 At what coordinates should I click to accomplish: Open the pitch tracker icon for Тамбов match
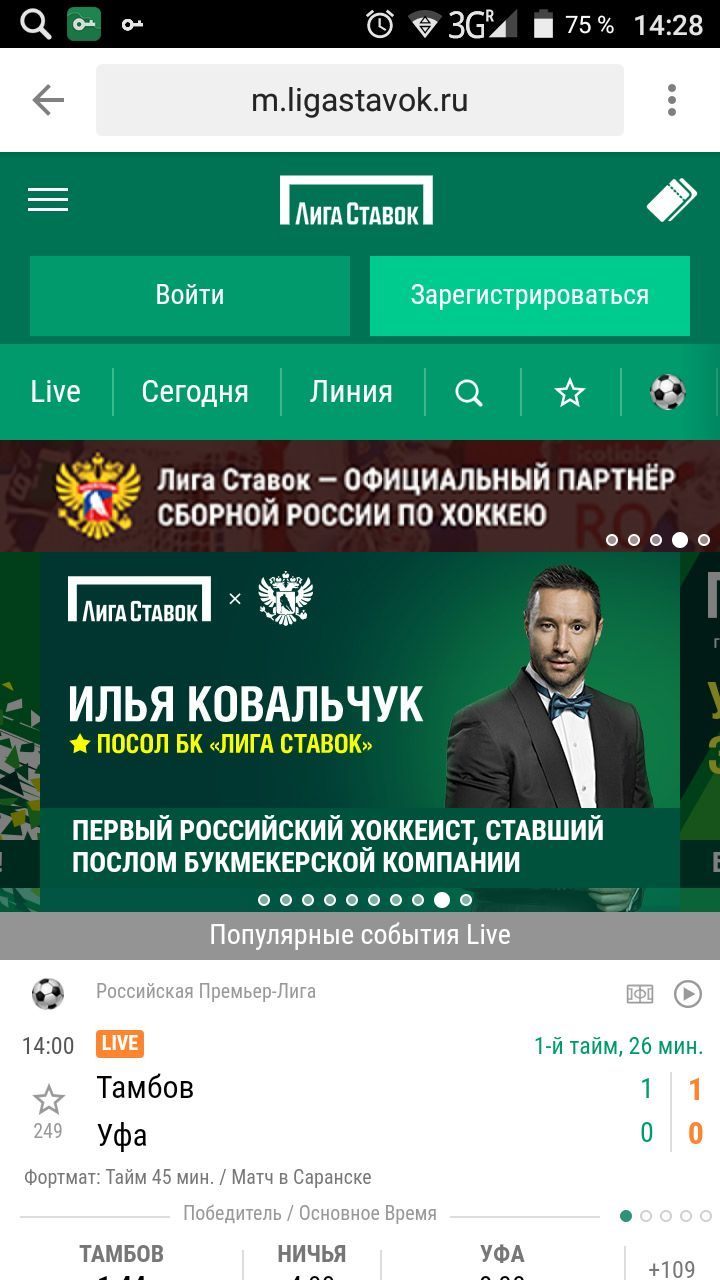point(640,993)
